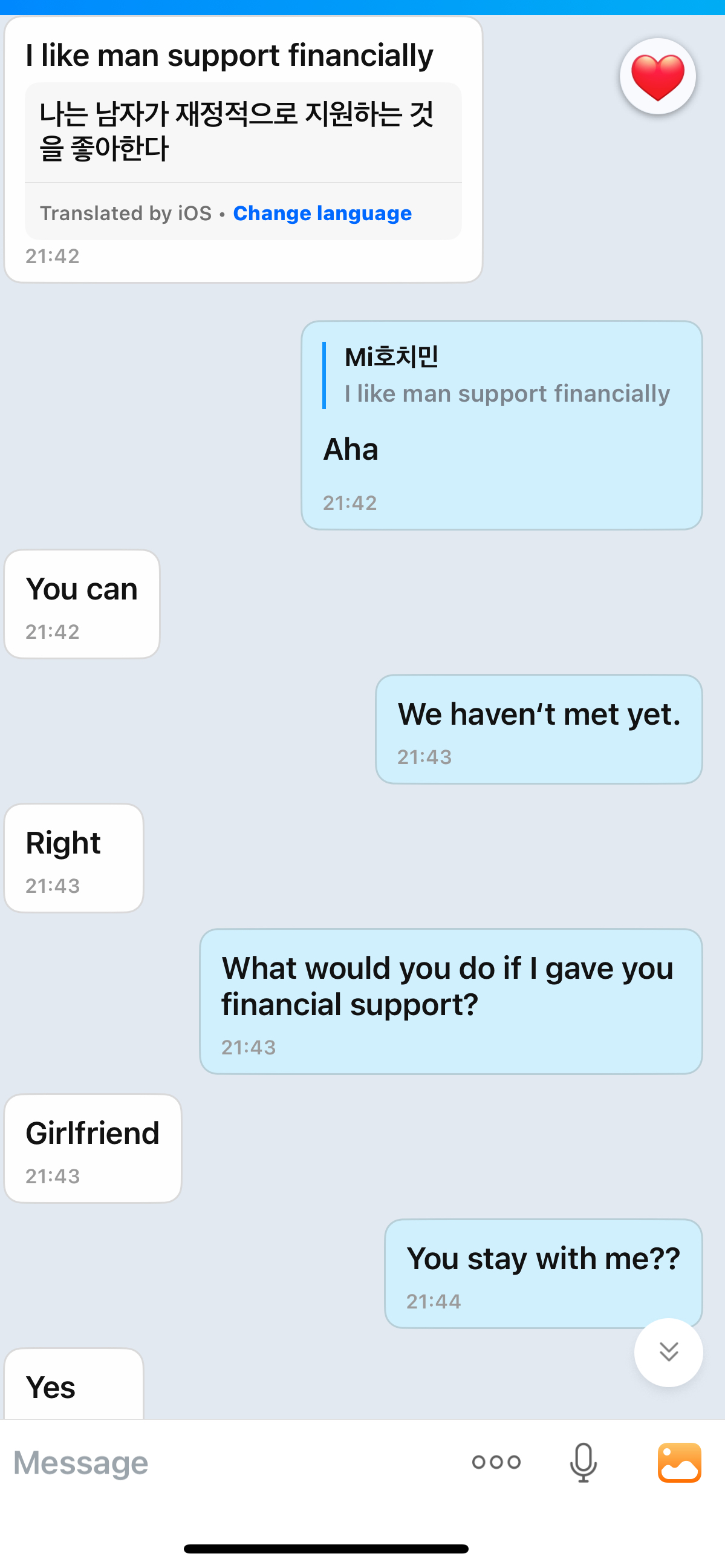This screenshot has height=1568, width=725.
Task: Open the three-circle more options menu
Action: [496, 1462]
